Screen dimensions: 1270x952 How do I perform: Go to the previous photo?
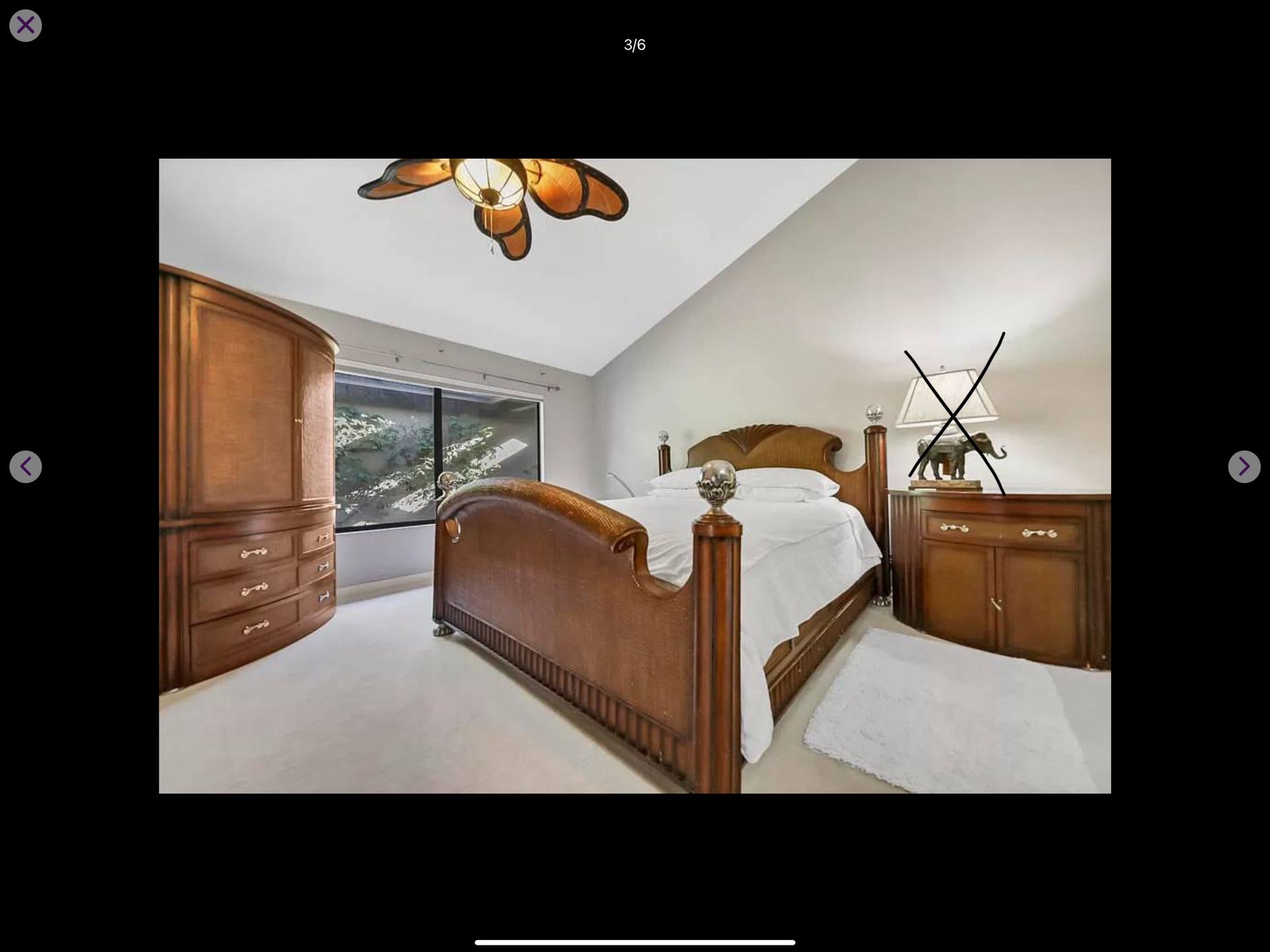(26, 467)
